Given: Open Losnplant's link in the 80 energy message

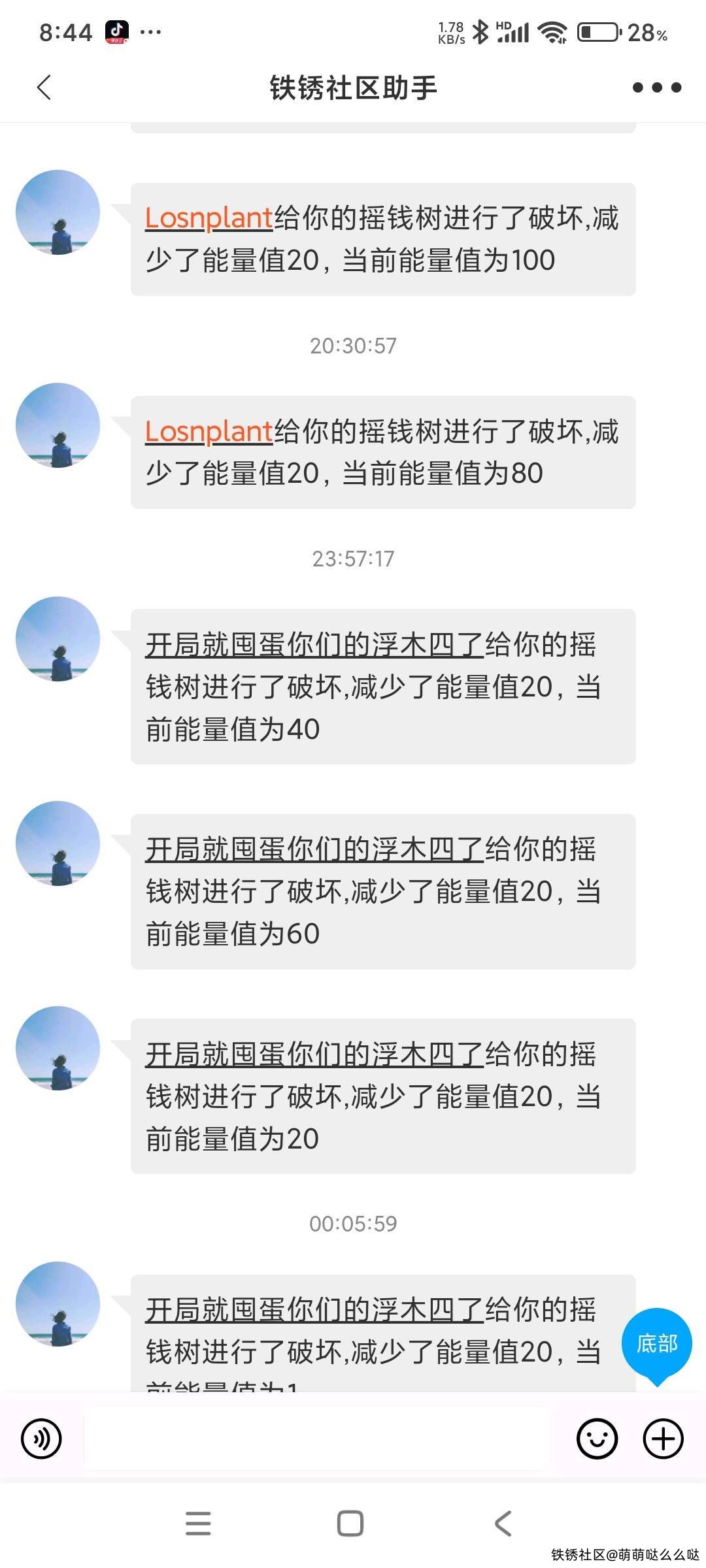Looking at the screenshot, I should [x=209, y=431].
